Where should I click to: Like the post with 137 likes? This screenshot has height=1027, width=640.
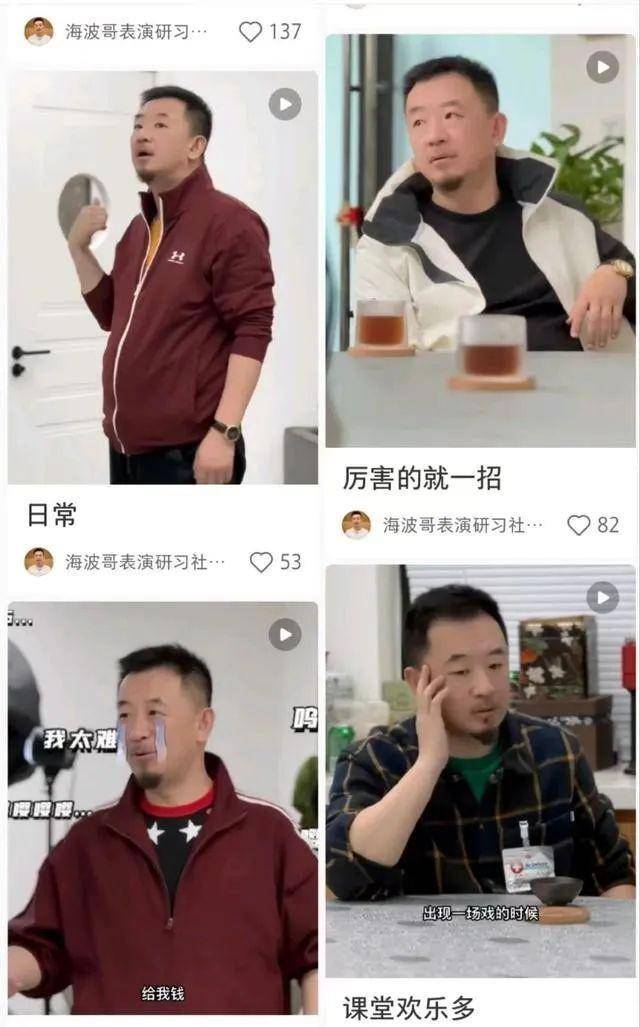pyautogui.click(x=250, y=31)
